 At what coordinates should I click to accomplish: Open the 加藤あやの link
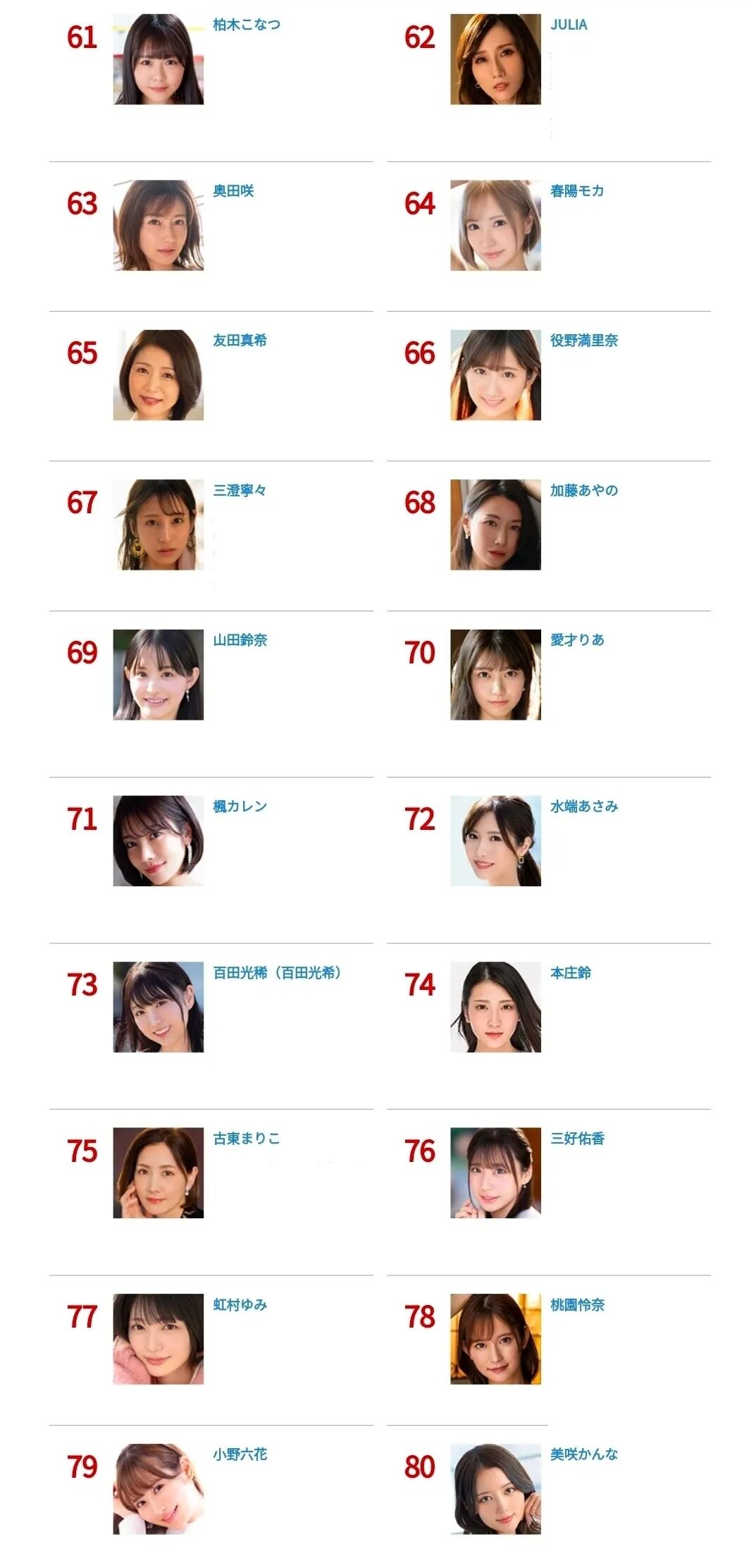pyautogui.click(x=583, y=491)
